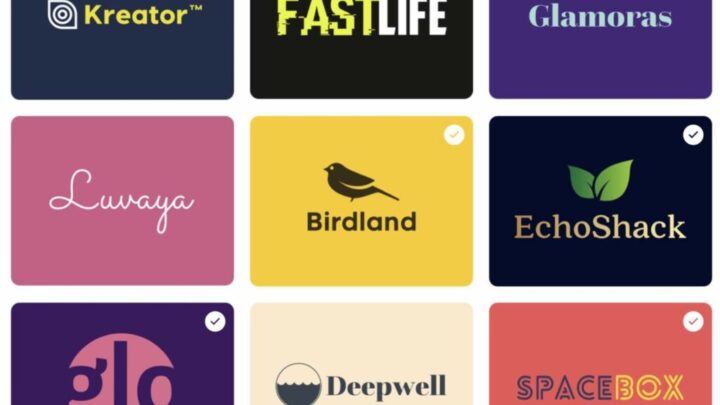The height and width of the screenshot is (405, 720).
Task: Select the Deepwell logo card
Action: pyautogui.click(x=361, y=360)
